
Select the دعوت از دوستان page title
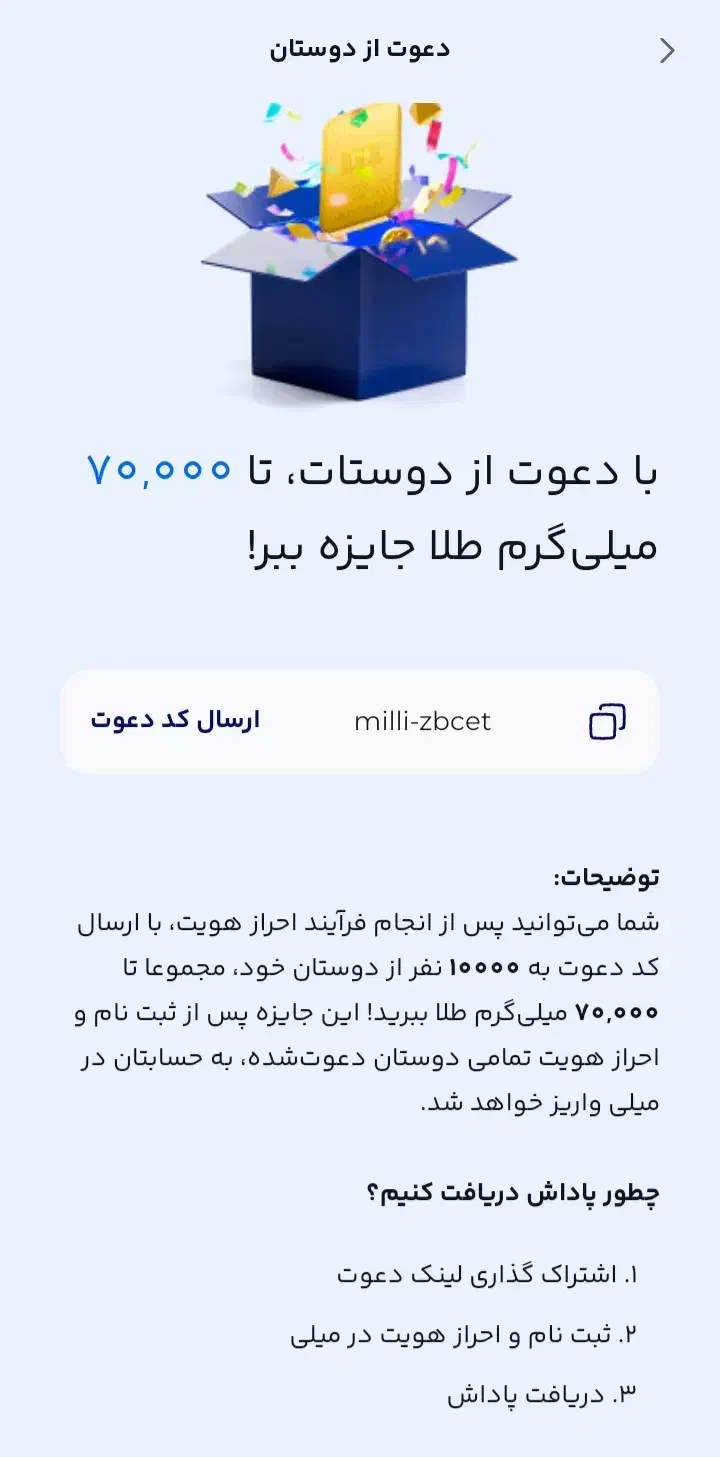click(x=360, y=47)
